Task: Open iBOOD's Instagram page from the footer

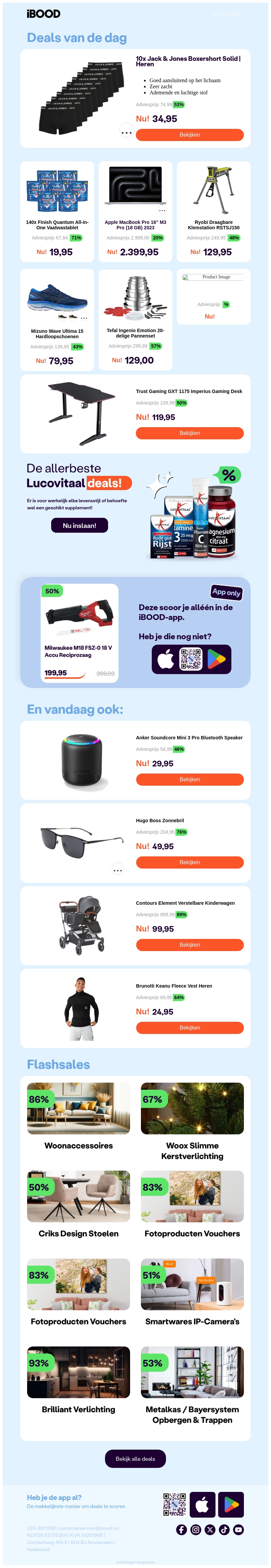Action: point(195,1530)
